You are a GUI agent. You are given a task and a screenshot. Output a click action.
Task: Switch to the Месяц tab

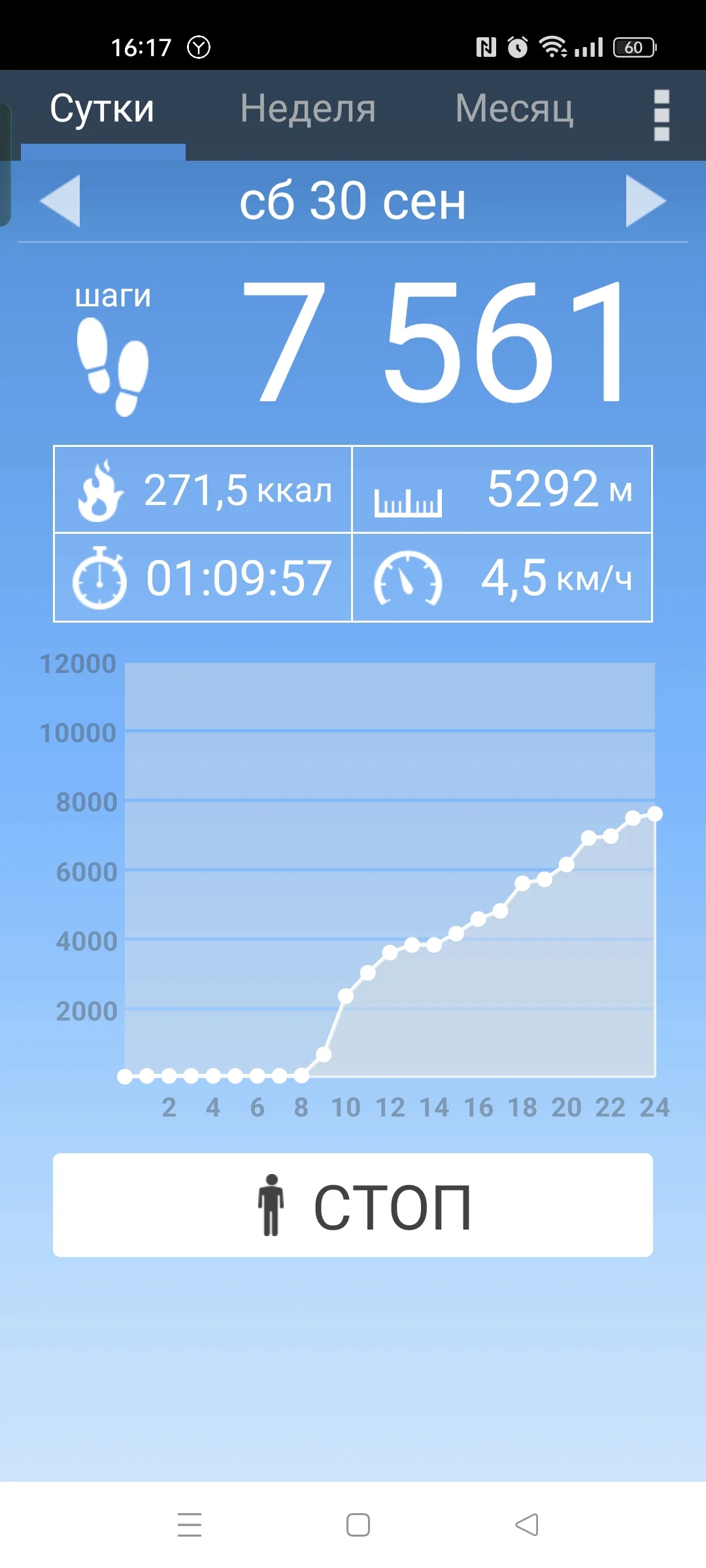pos(514,109)
